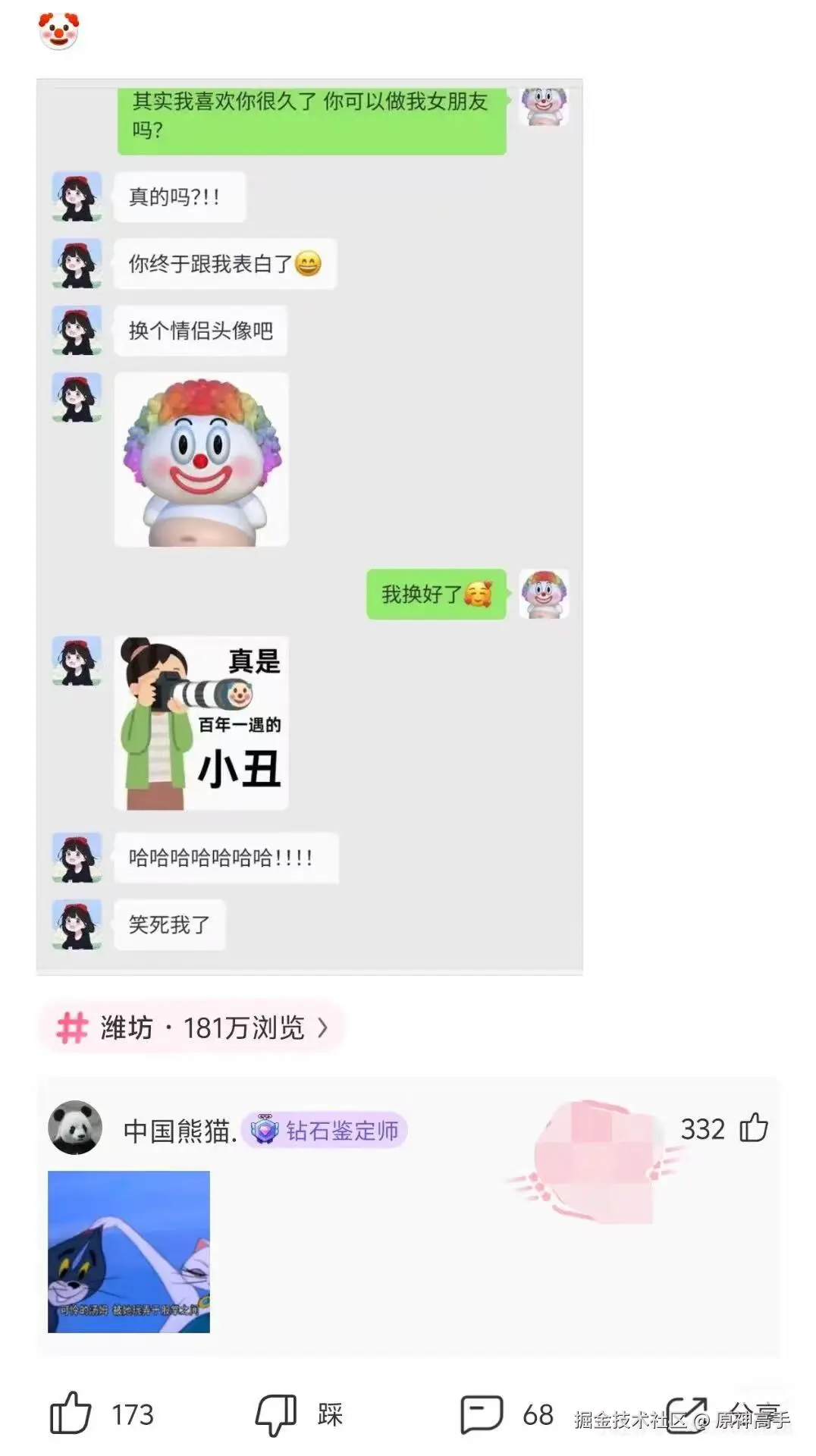Open 中国熊猫's panda avatar
The width and height of the screenshot is (816, 1456).
tap(76, 1130)
